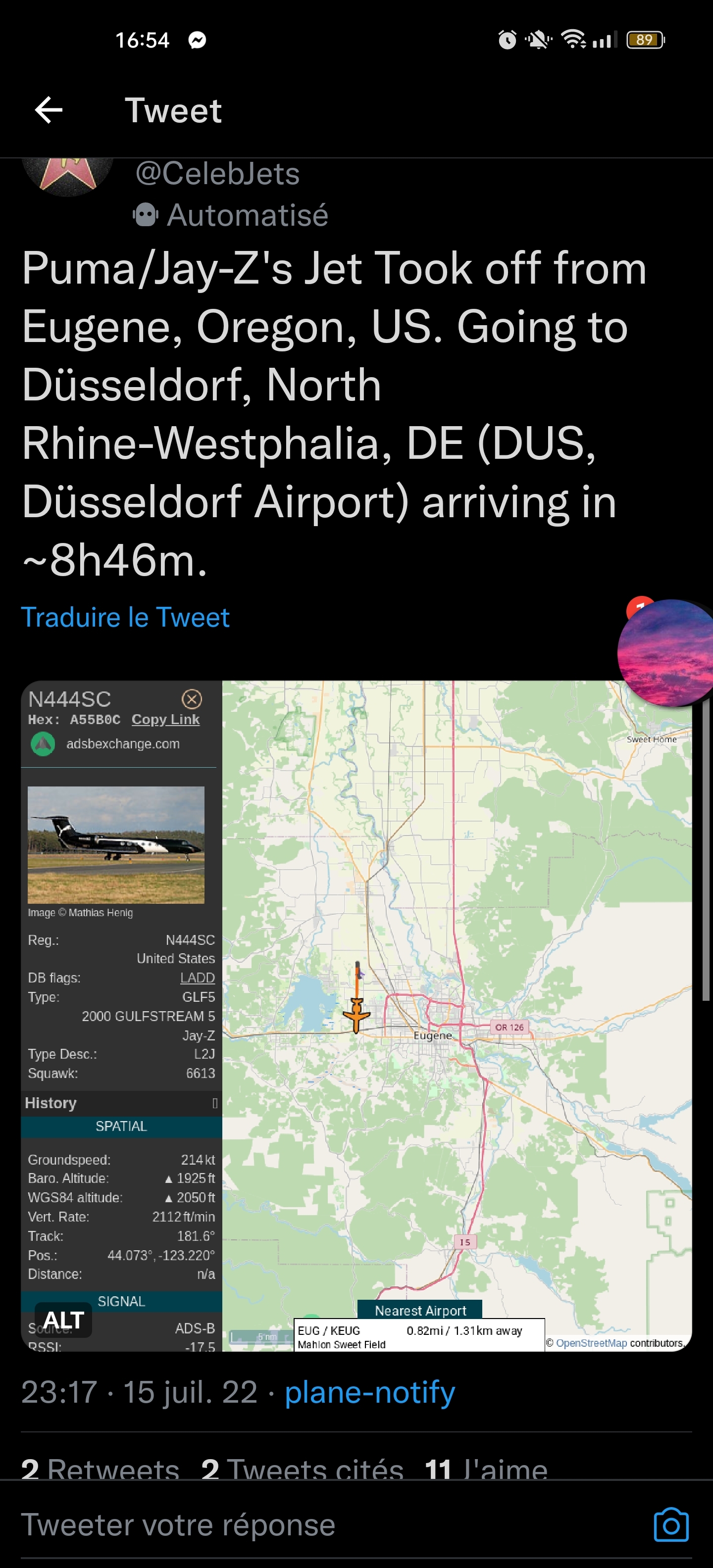Image resolution: width=713 pixels, height=1568 pixels.
Task: Go back from the Tweet screen
Action: [x=49, y=110]
